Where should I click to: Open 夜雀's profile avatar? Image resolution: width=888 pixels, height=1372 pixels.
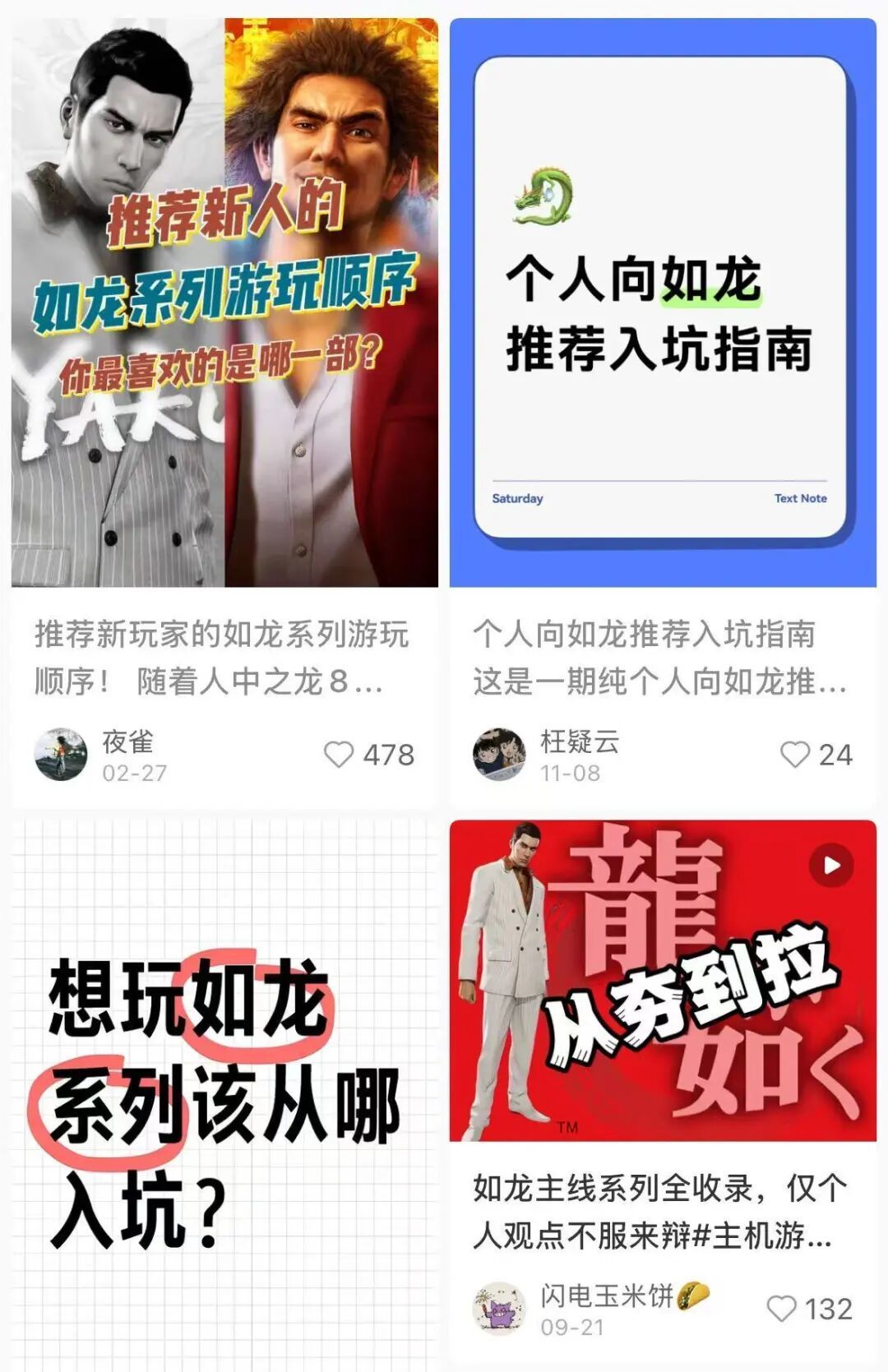(x=61, y=755)
